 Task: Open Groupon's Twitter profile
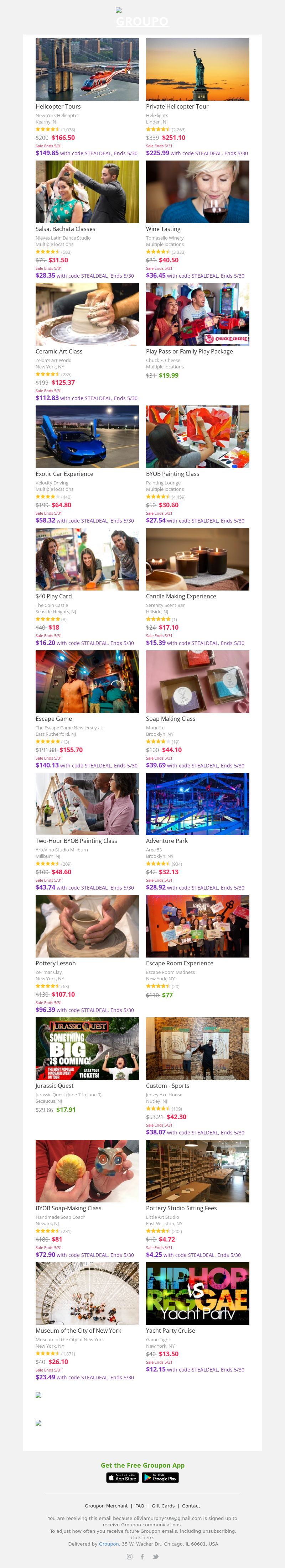(x=156, y=1557)
